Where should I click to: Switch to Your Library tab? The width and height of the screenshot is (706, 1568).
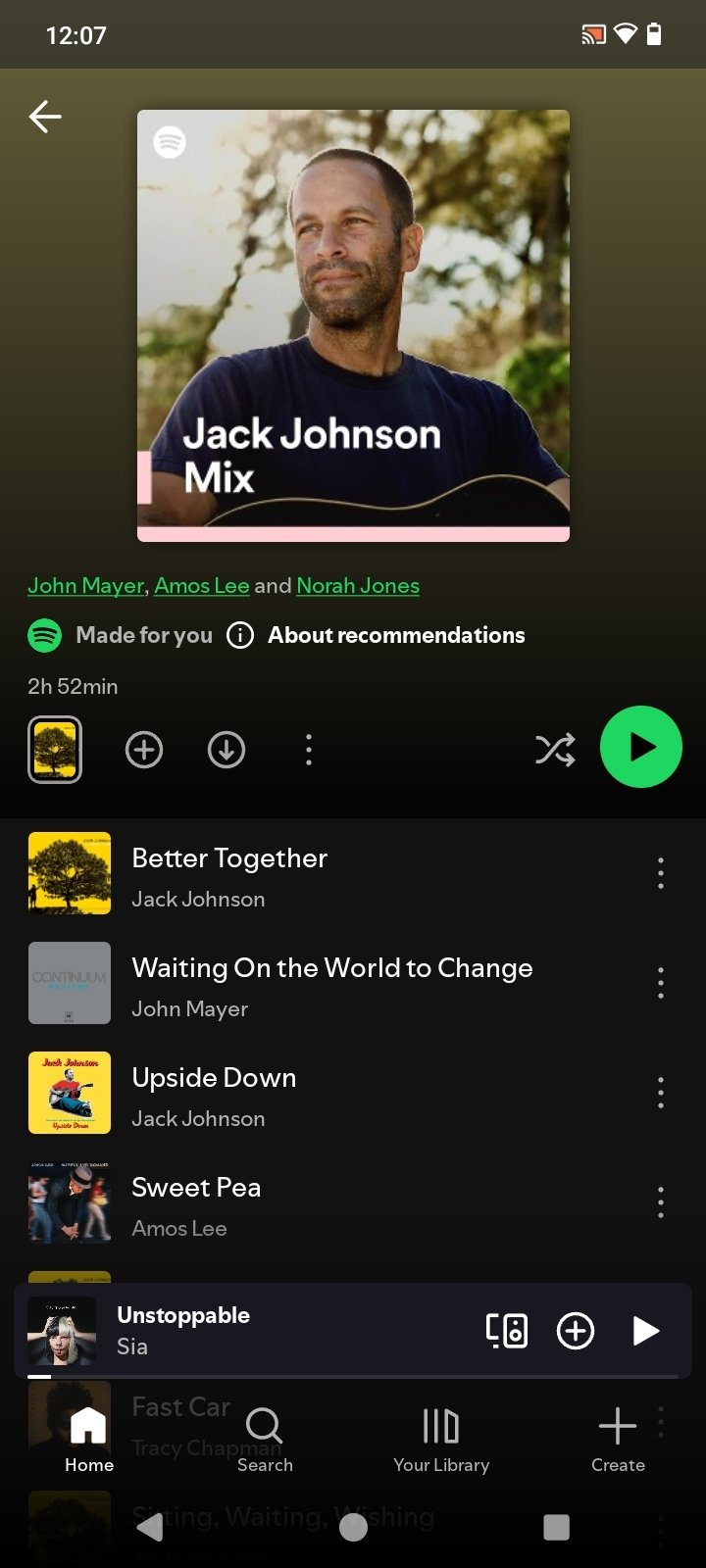coord(441,1439)
